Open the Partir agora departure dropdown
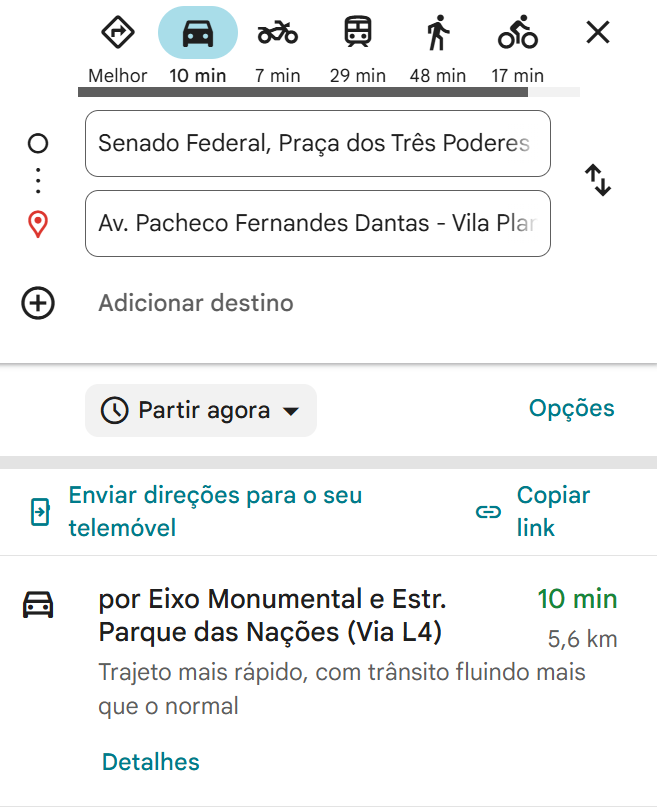Viewport: 657px width, 810px height. click(201, 410)
